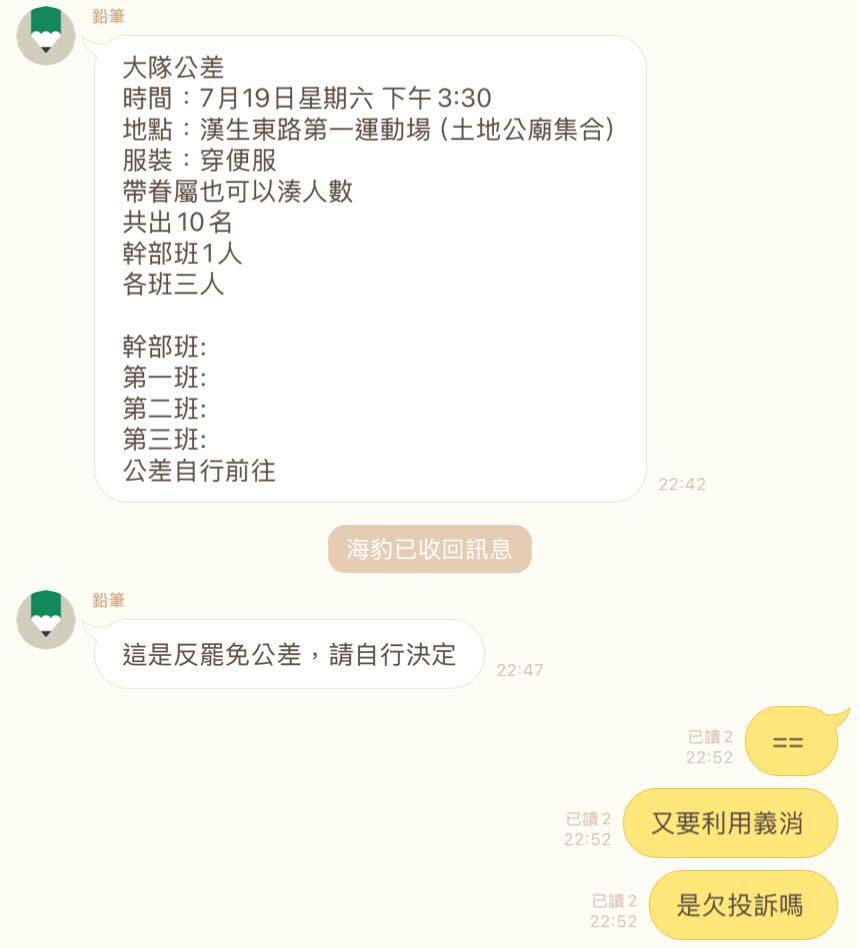Image resolution: width=860 pixels, height=948 pixels.
Task: Tap the green pencil profile picture by the announcement
Action: 45,35
